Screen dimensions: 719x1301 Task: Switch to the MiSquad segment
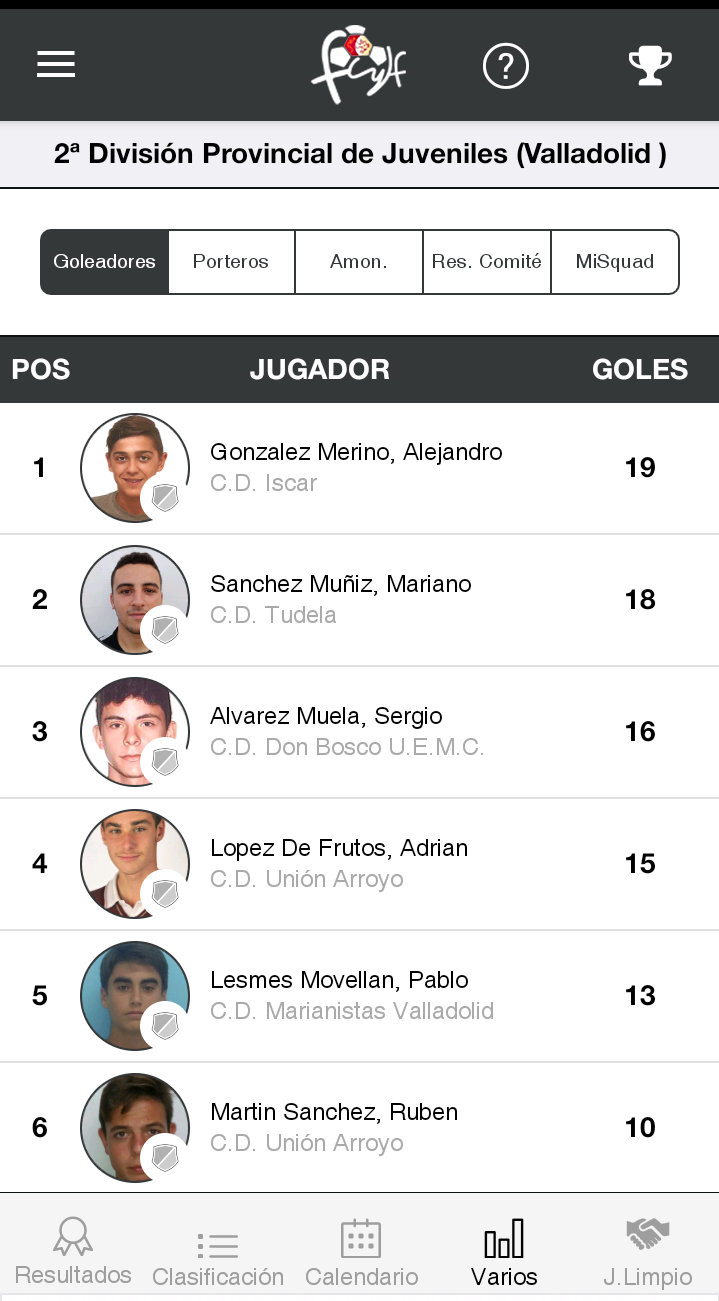click(x=615, y=262)
